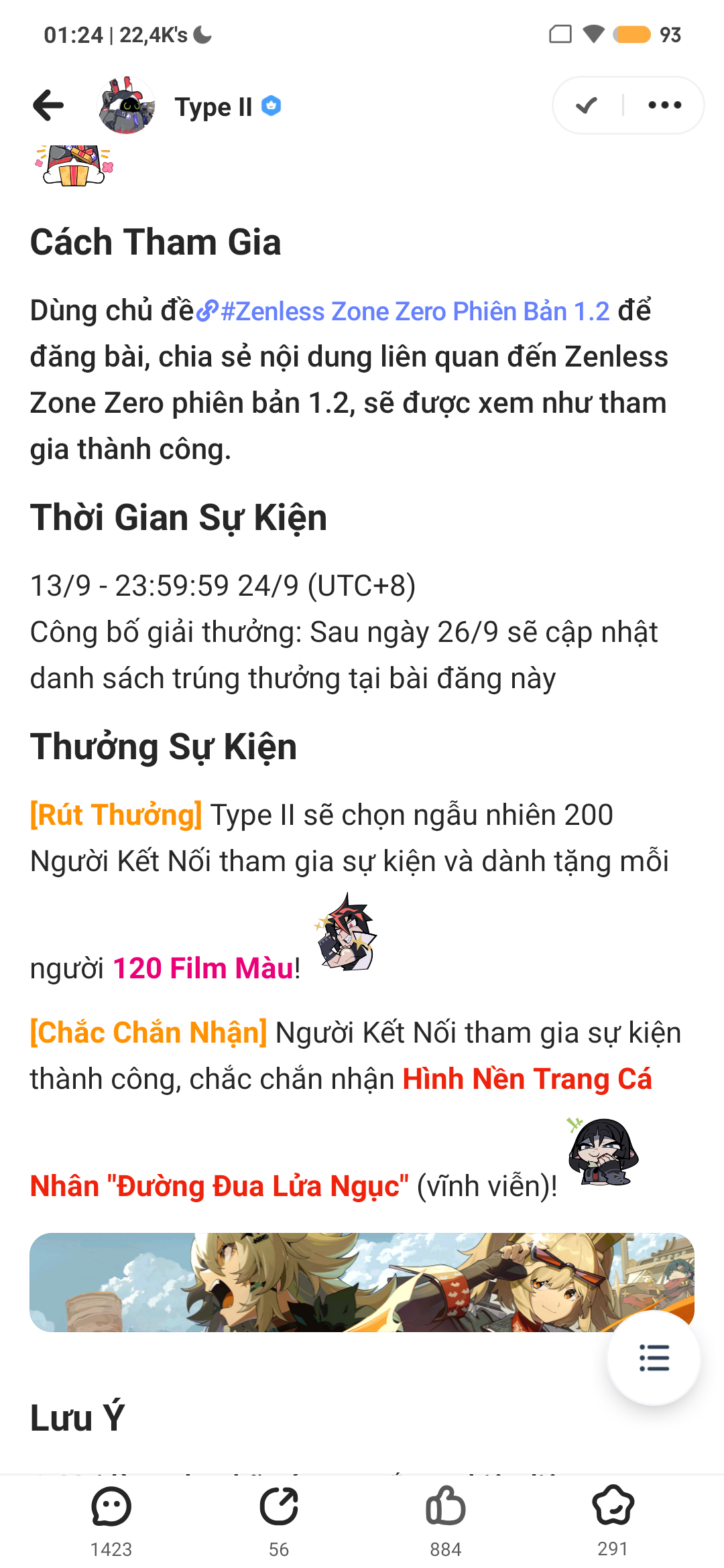Open the floating table of contents button

[654, 1358]
